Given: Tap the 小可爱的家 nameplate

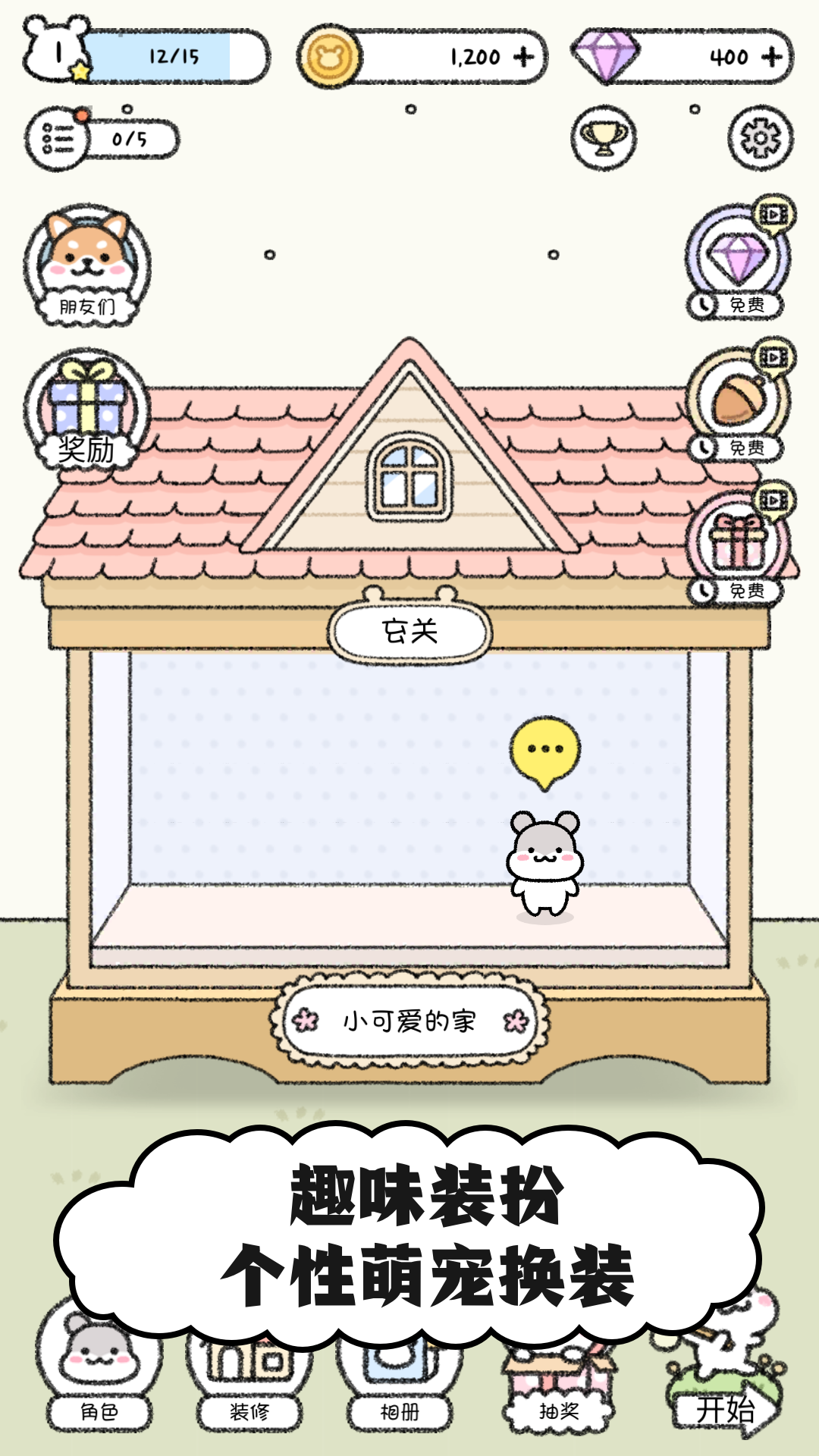Looking at the screenshot, I should 409,1021.
